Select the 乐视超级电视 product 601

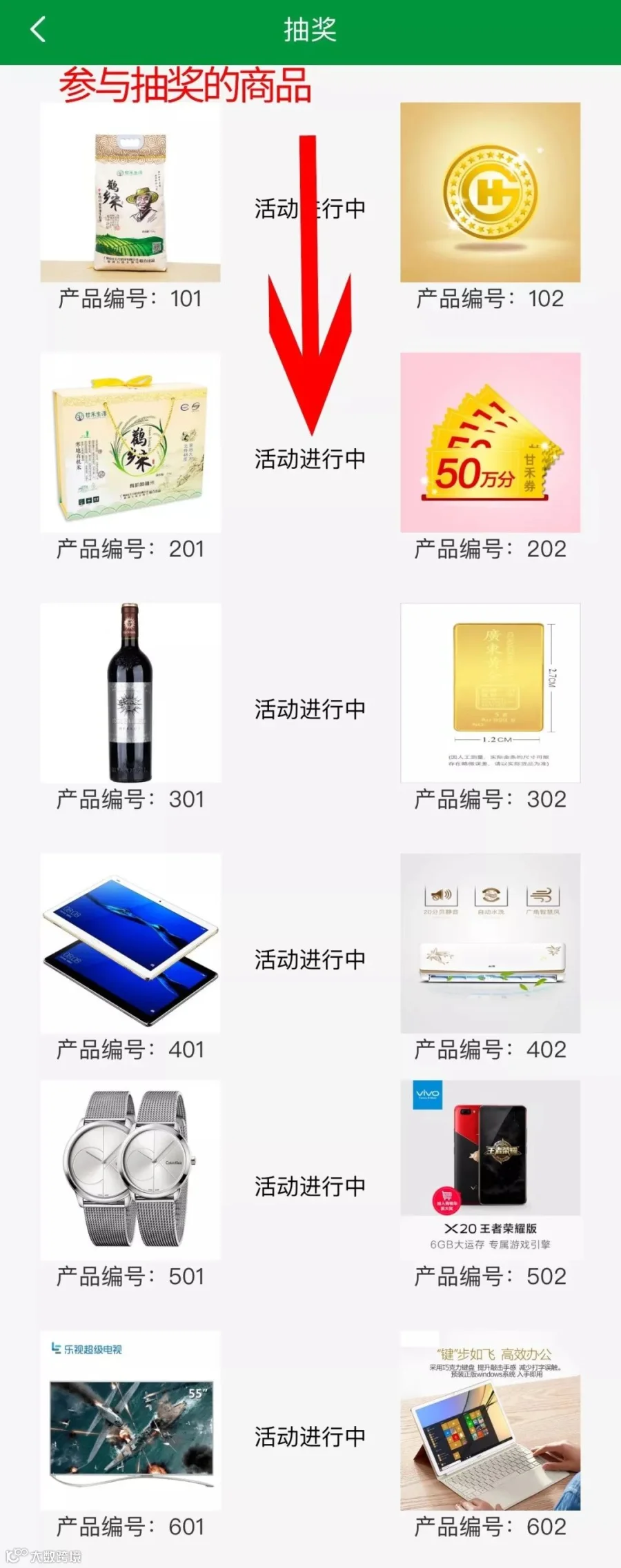point(130,1420)
